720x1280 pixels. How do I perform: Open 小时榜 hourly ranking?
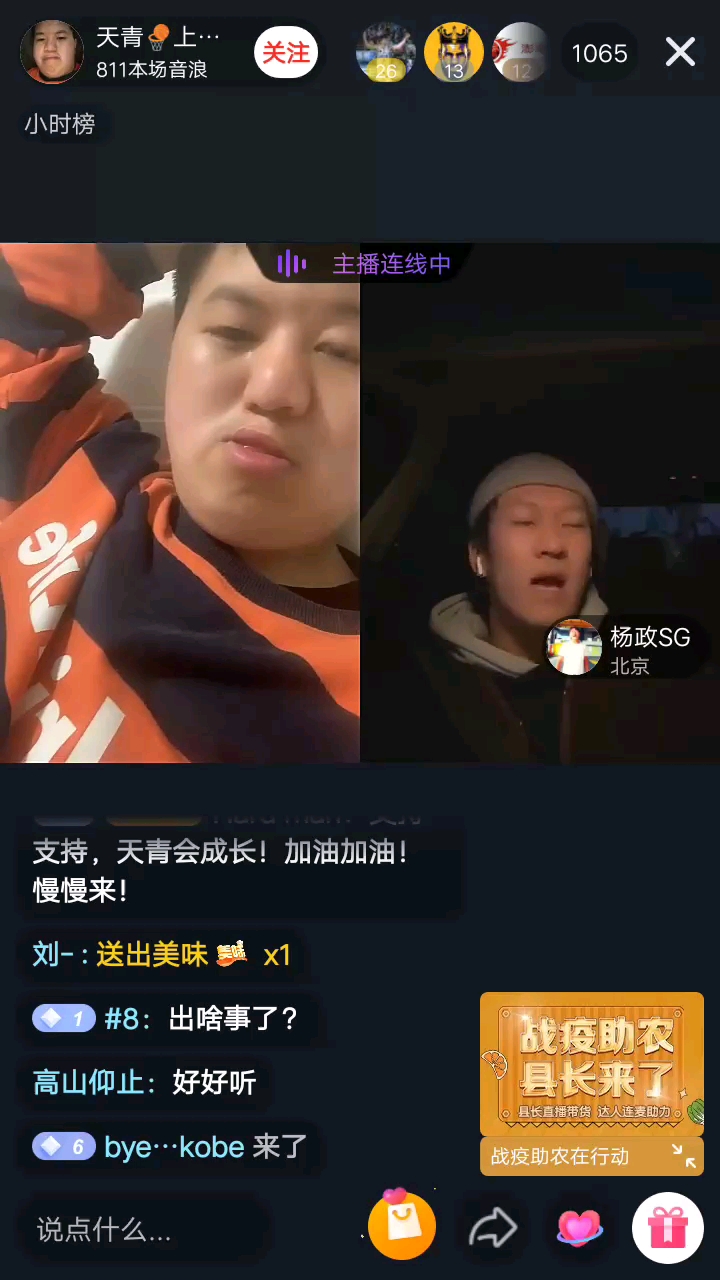tap(60, 125)
